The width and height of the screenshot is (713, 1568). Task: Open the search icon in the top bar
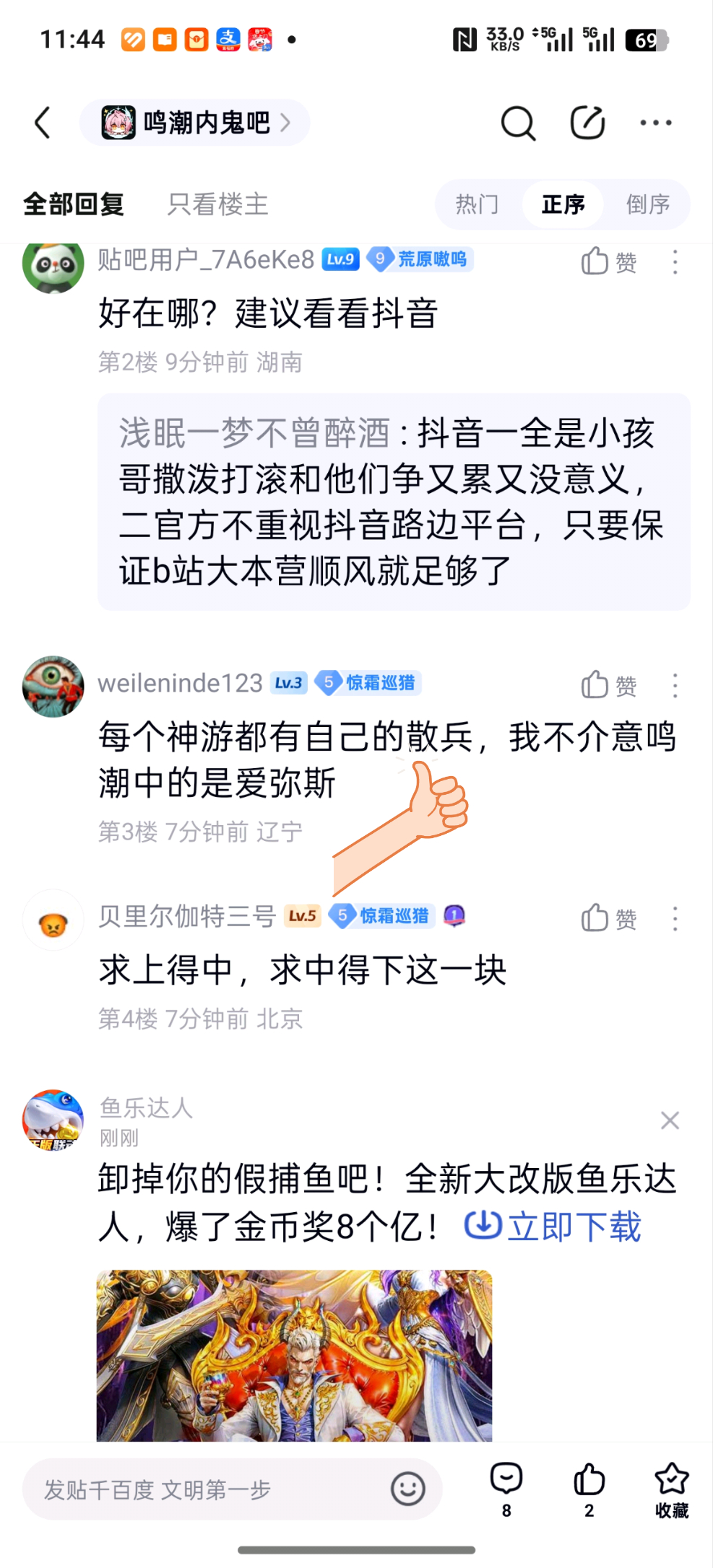517,123
